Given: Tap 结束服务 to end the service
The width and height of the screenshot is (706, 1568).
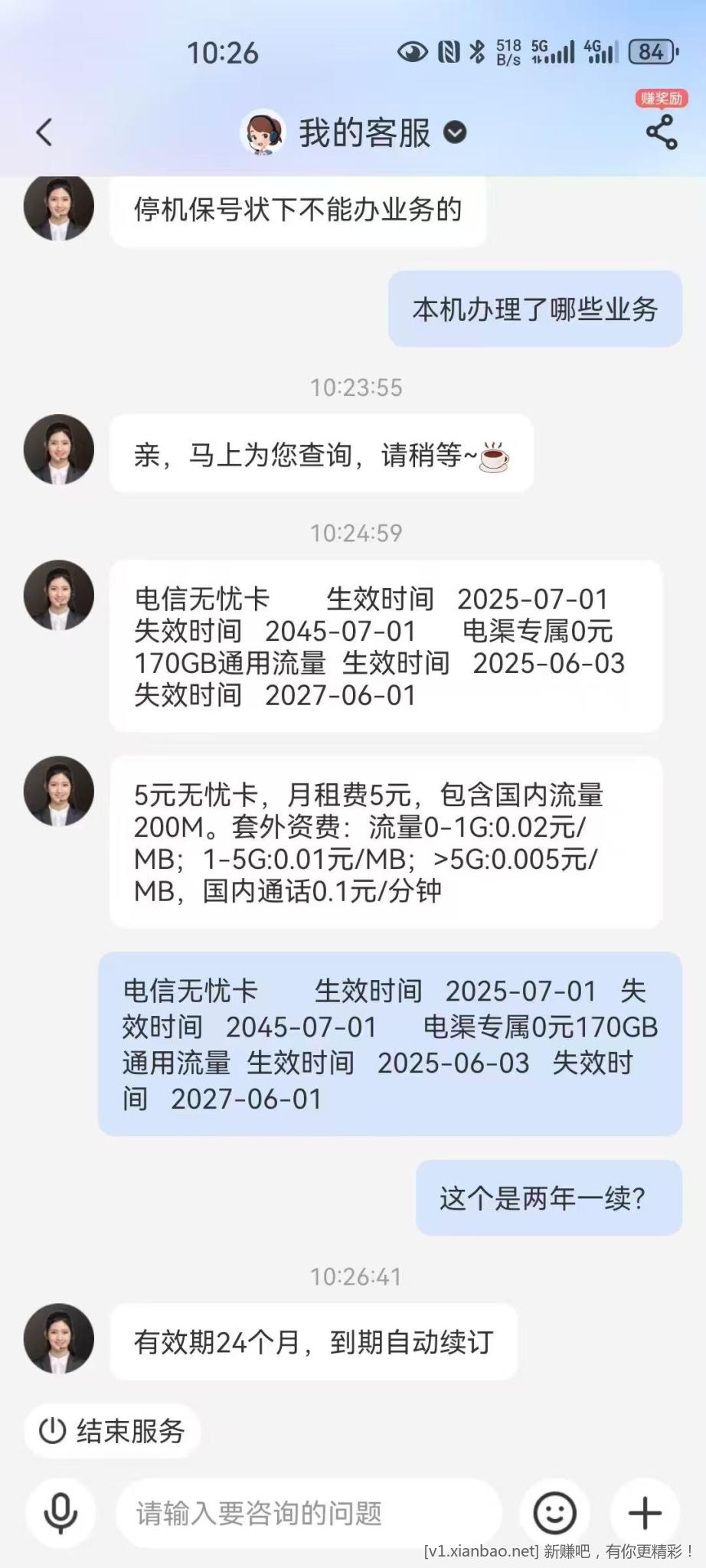Looking at the screenshot, I should (113, 1430).
